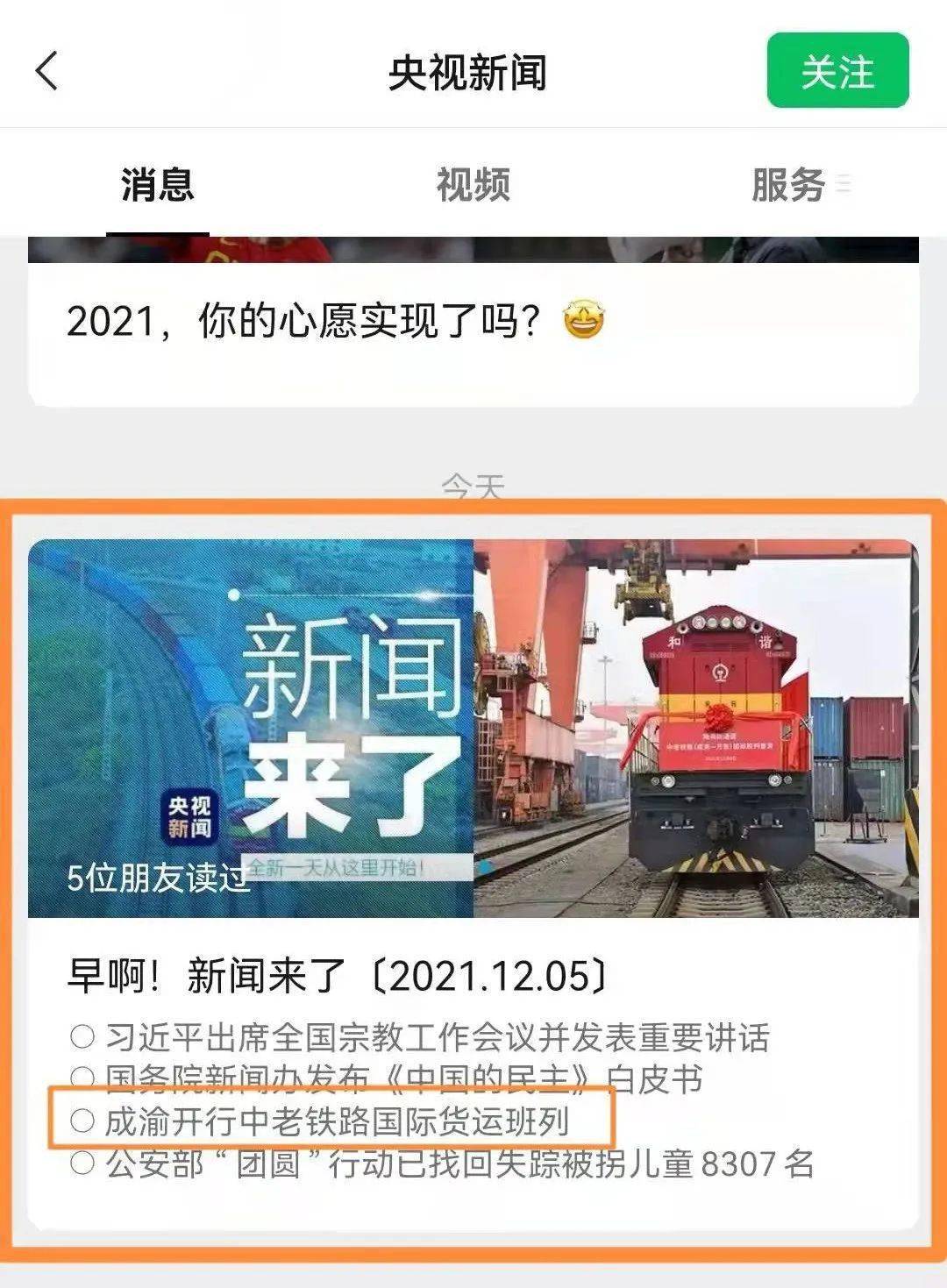The width and height of the screenshot is (947, 1288).
Task: Switch to the 视频 tab
Action: (x=473, y=185)
